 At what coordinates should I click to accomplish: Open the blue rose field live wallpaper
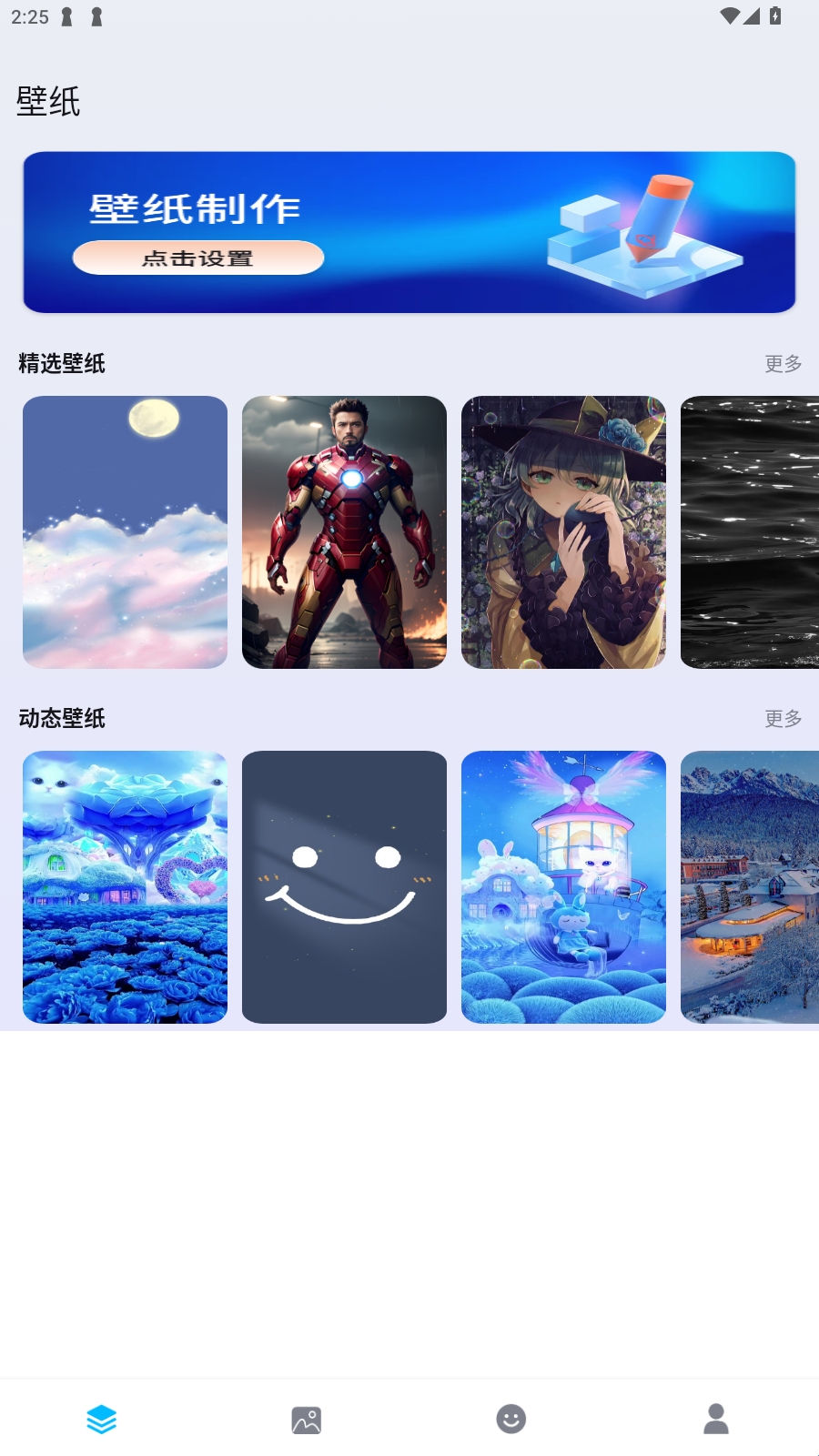click(125, 887)
